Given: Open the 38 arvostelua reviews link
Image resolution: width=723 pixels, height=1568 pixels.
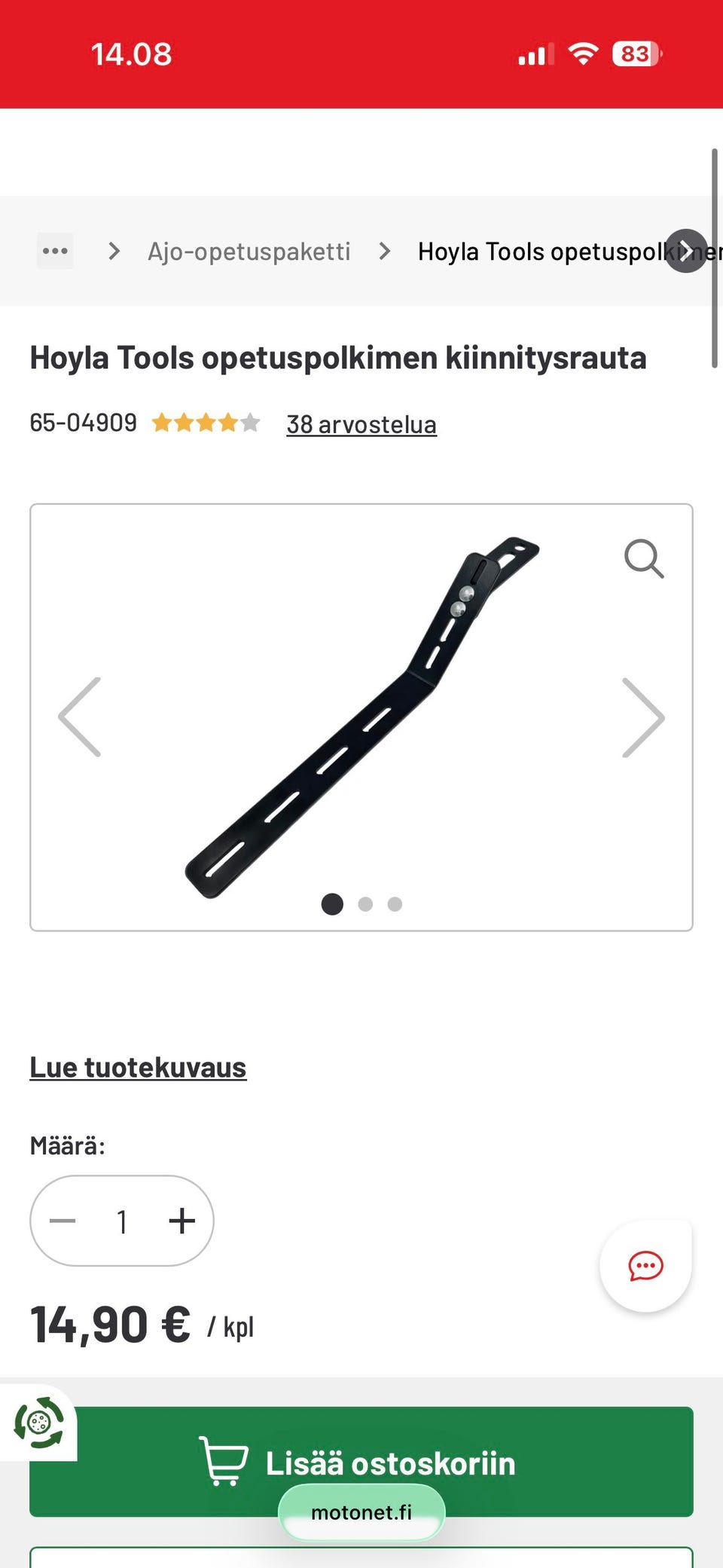Looking at the screenshot, I should 361,424.
